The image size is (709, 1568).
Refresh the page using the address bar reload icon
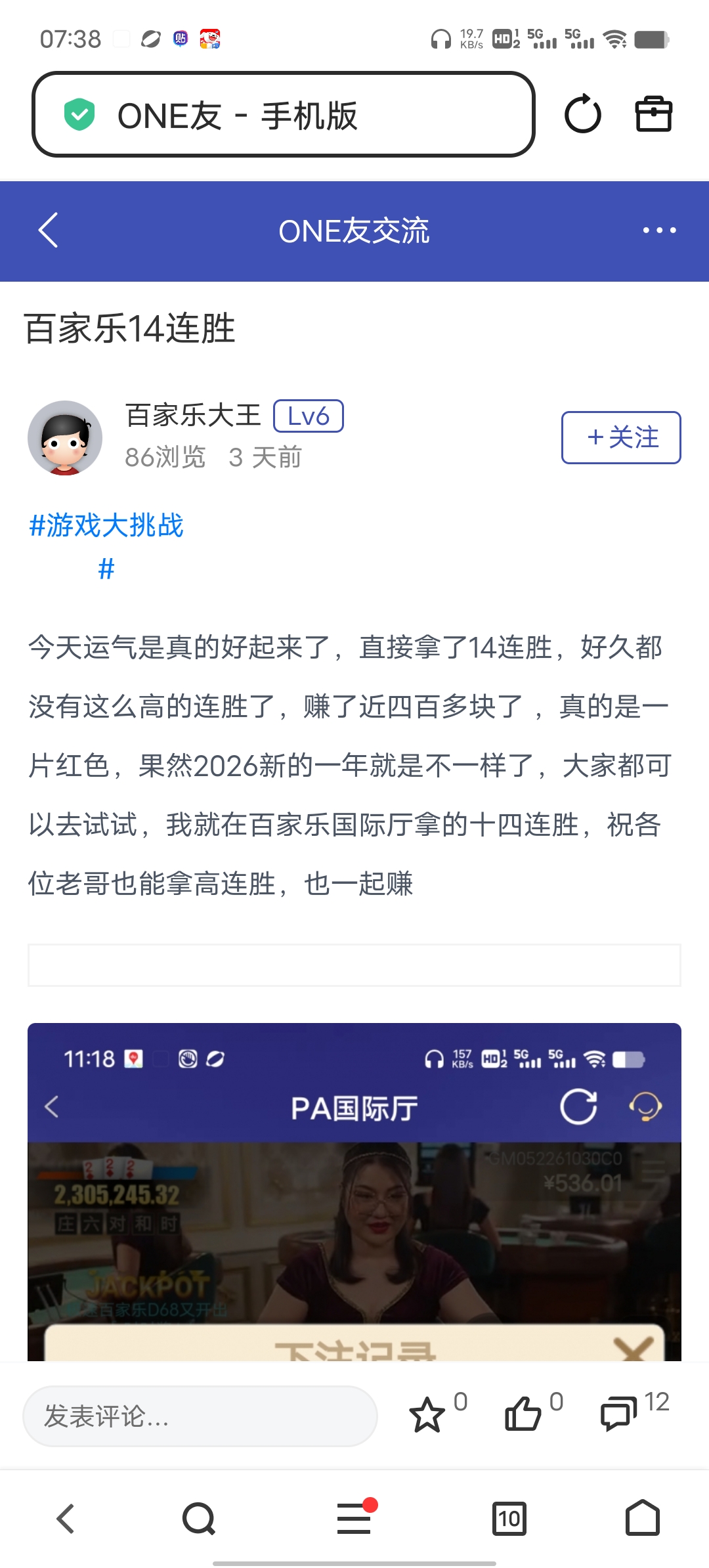coord(583,114)
